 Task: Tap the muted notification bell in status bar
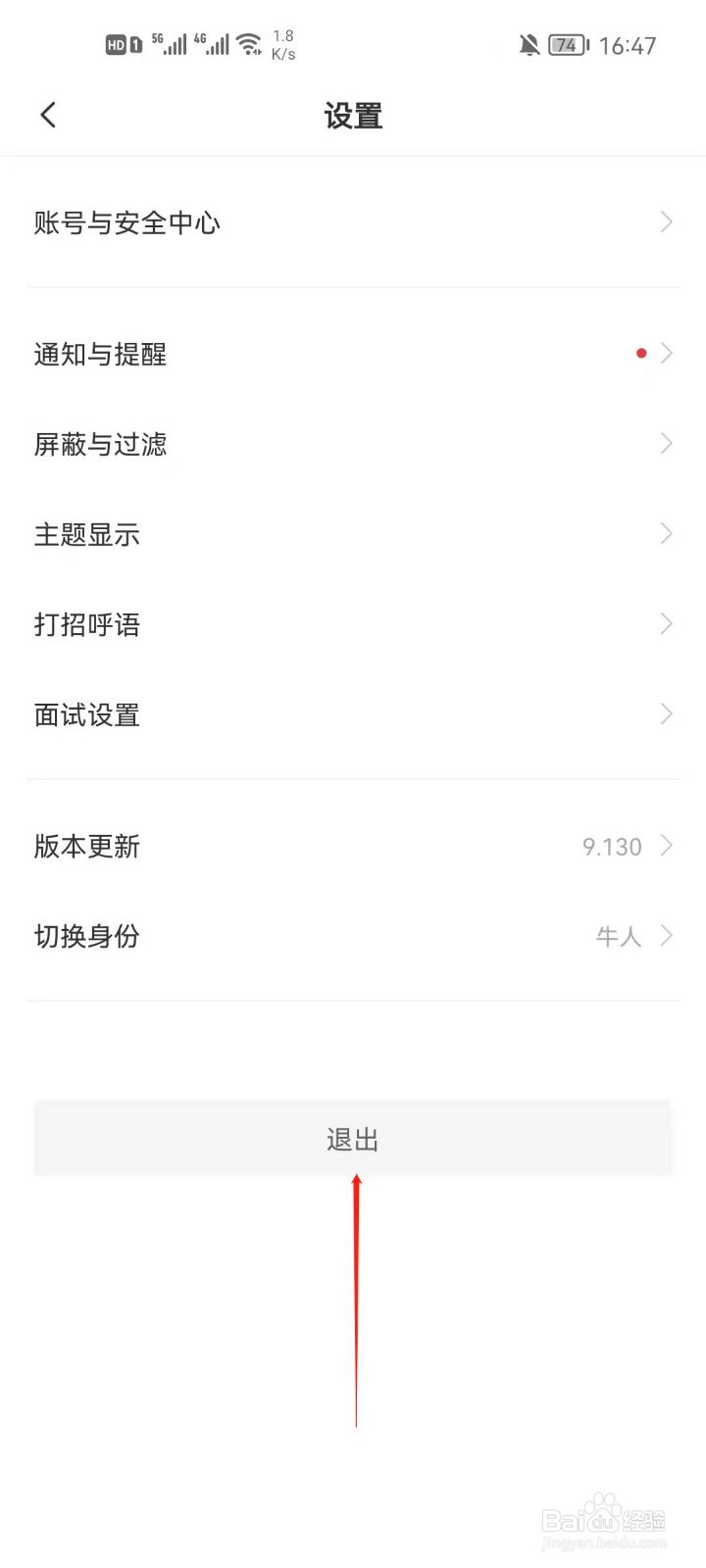point(528,44)
